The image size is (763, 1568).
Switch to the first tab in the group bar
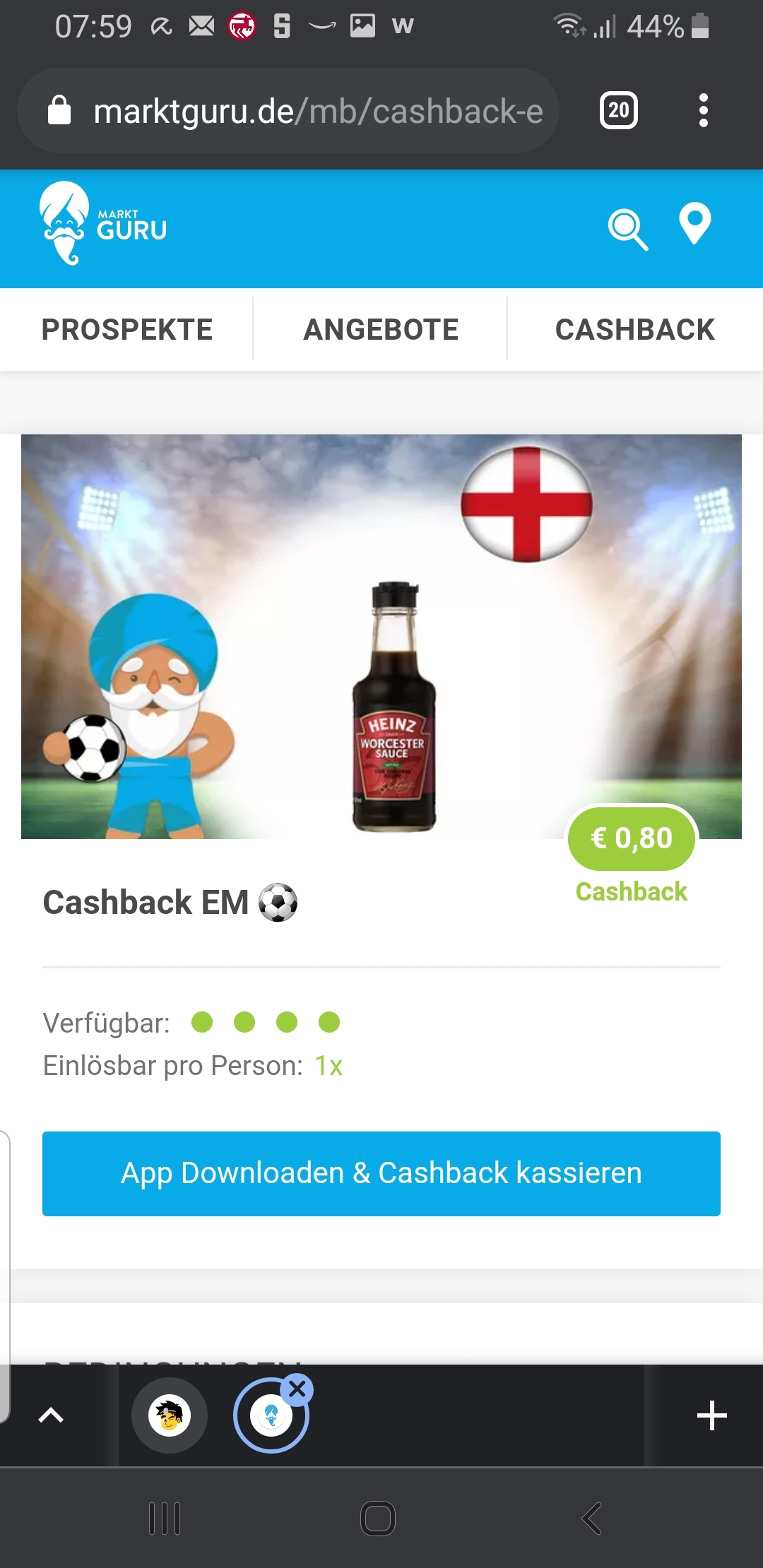tap(170, 1415)
